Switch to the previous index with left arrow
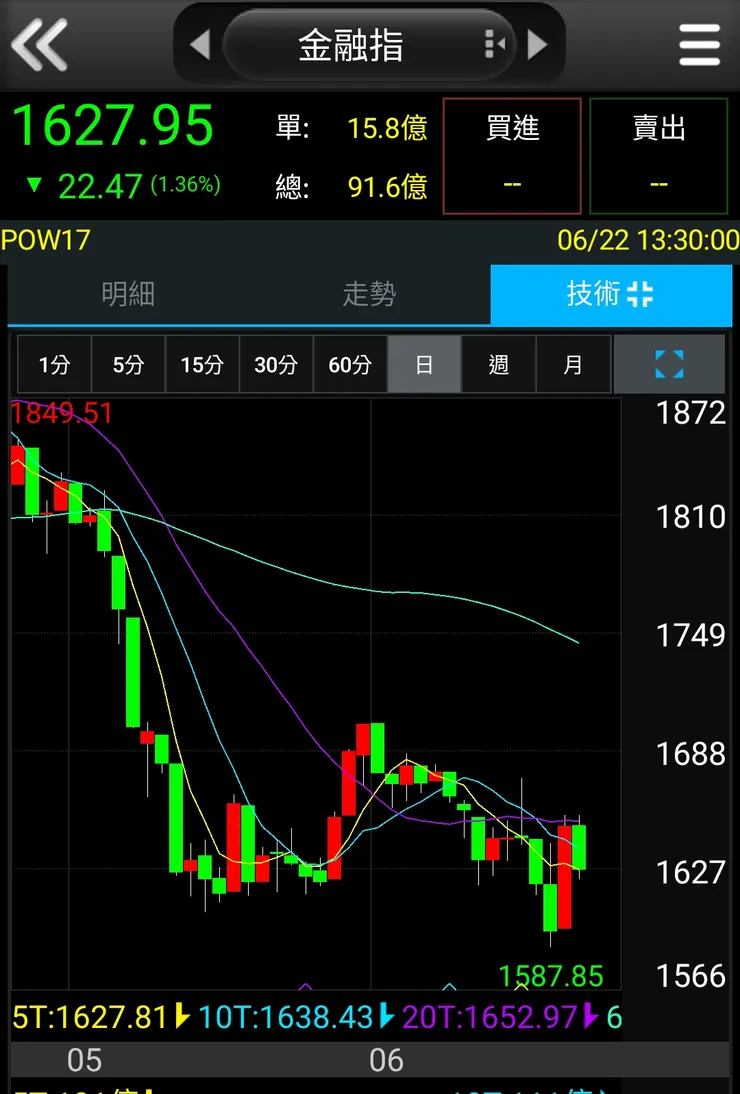This screenshot has width=740, height=1094. pyautogui.click(x=200, y=45)
